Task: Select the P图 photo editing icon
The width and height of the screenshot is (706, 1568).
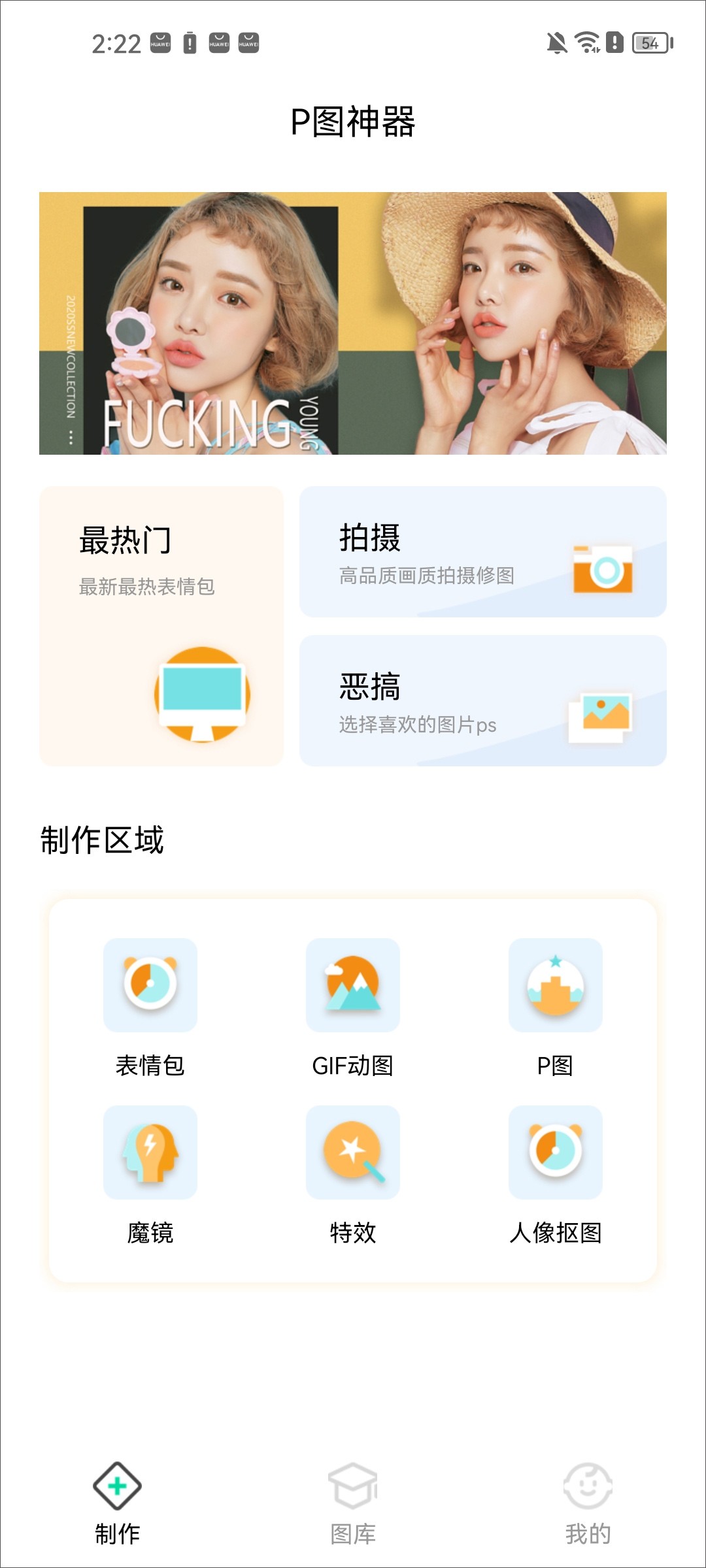Action: point(556,986)
